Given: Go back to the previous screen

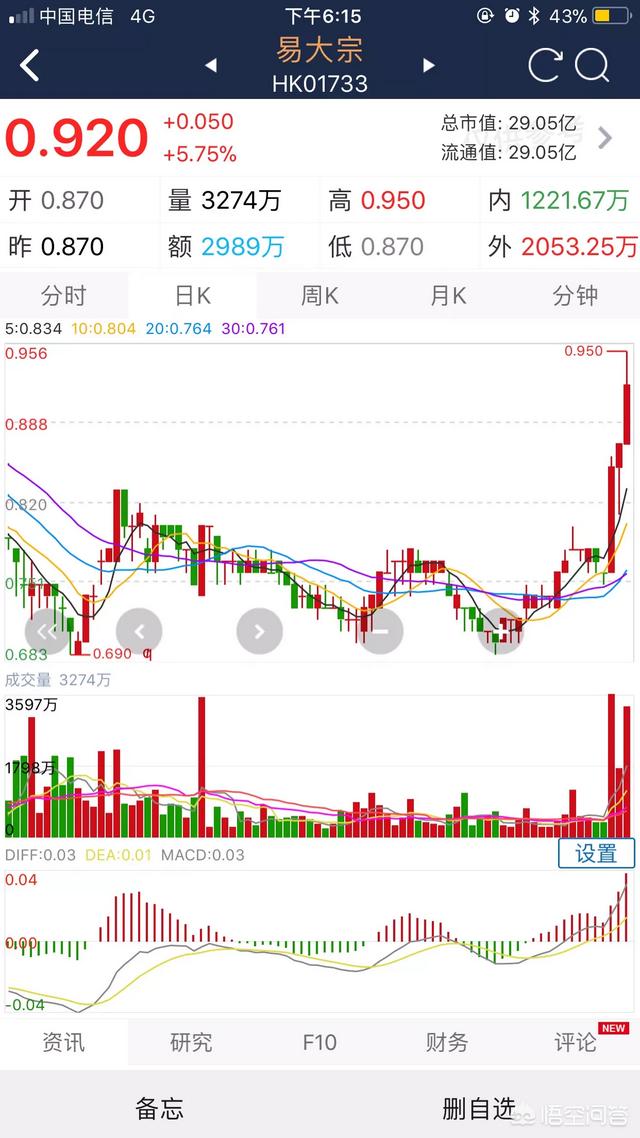Looking at the screenshot, I should (30, 66).
